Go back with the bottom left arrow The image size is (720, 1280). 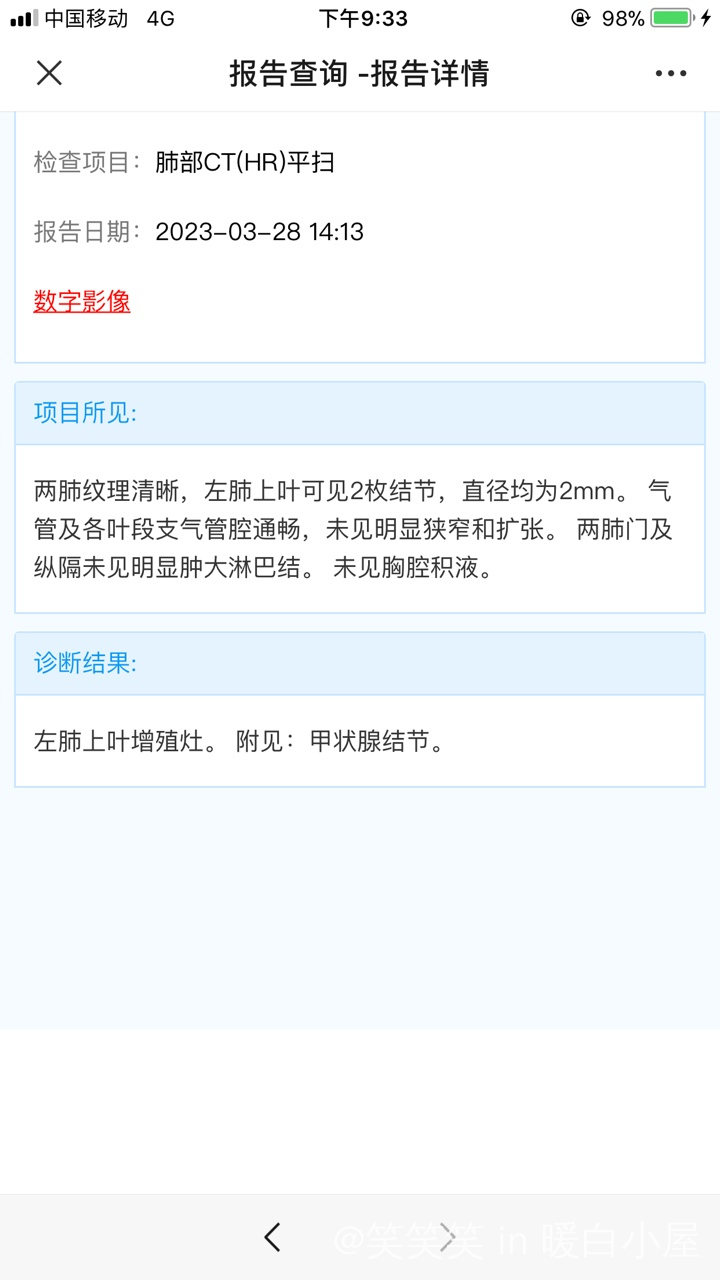point(272,1238)
